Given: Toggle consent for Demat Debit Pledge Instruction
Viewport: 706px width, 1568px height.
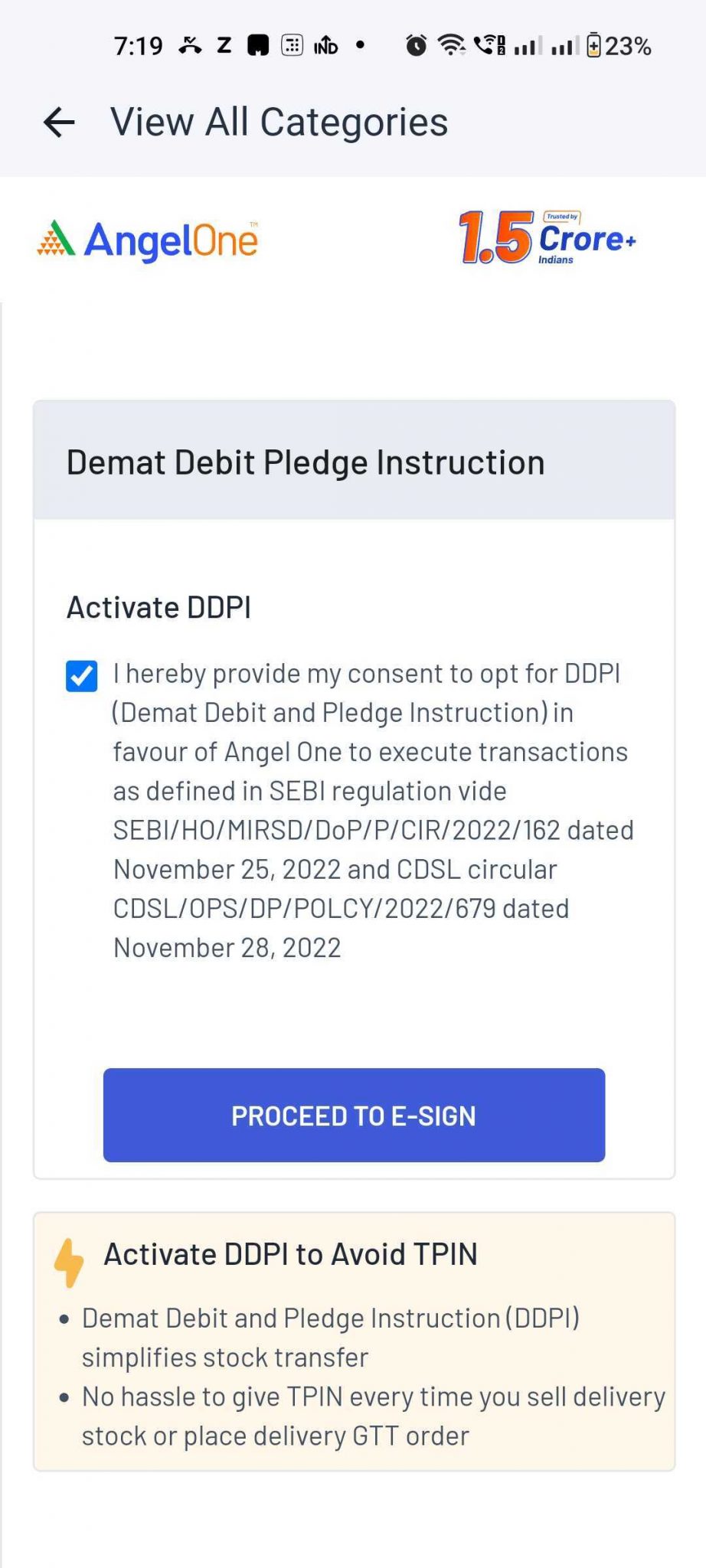Looking at the screenshot, I should tap(81, 675).
